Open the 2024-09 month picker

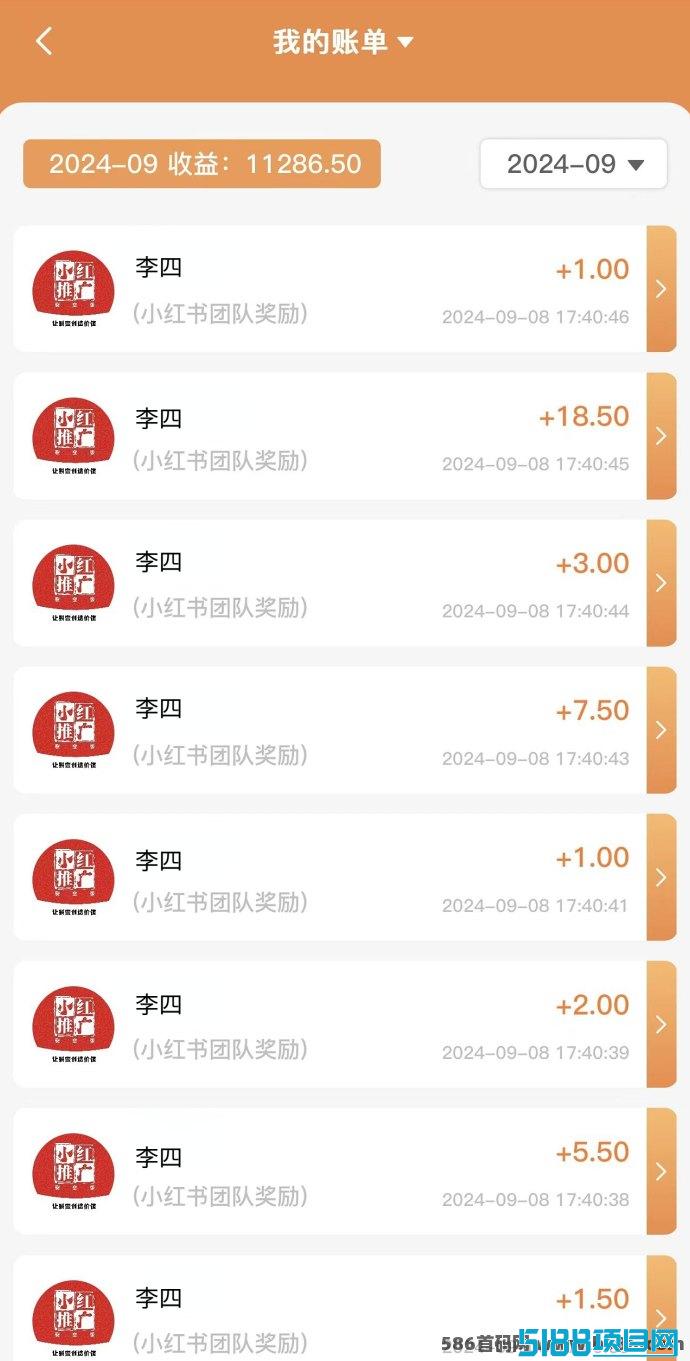click(574, 164)
